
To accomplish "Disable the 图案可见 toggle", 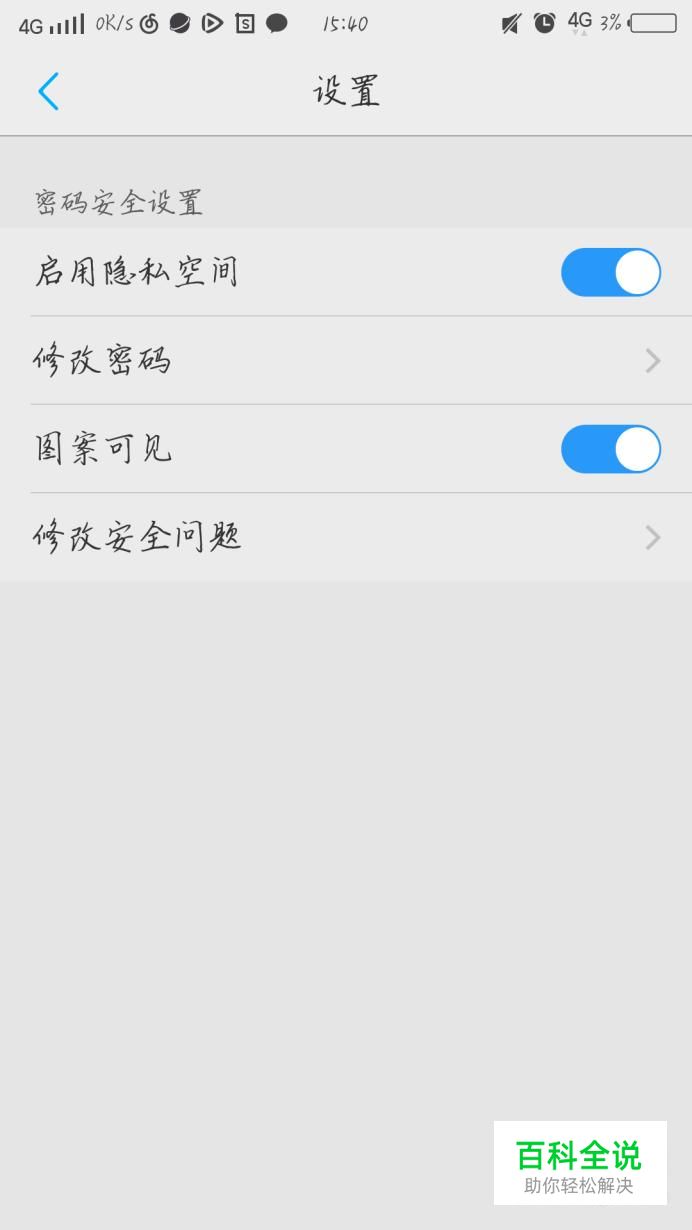I will (610, 449).
